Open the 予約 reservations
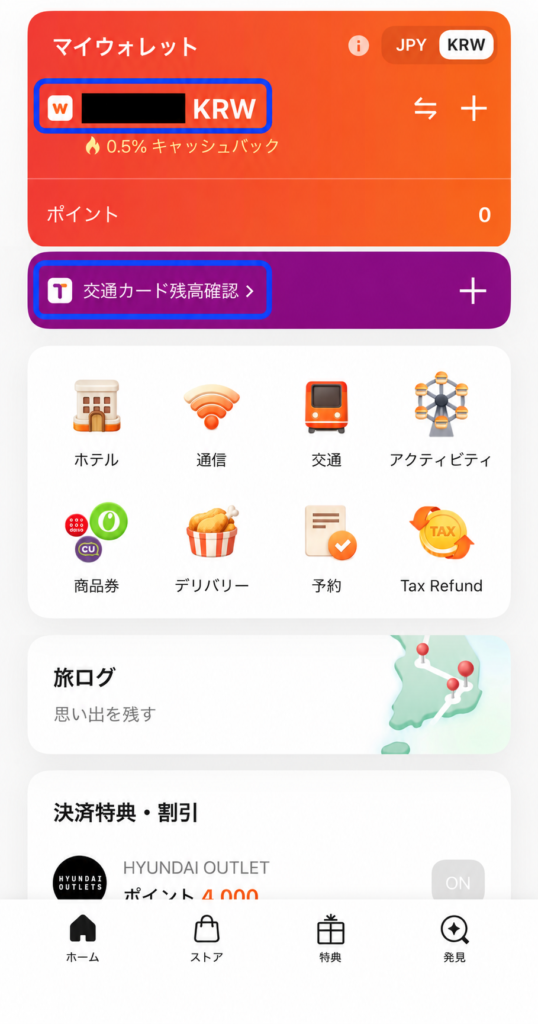 pos(326,549)
